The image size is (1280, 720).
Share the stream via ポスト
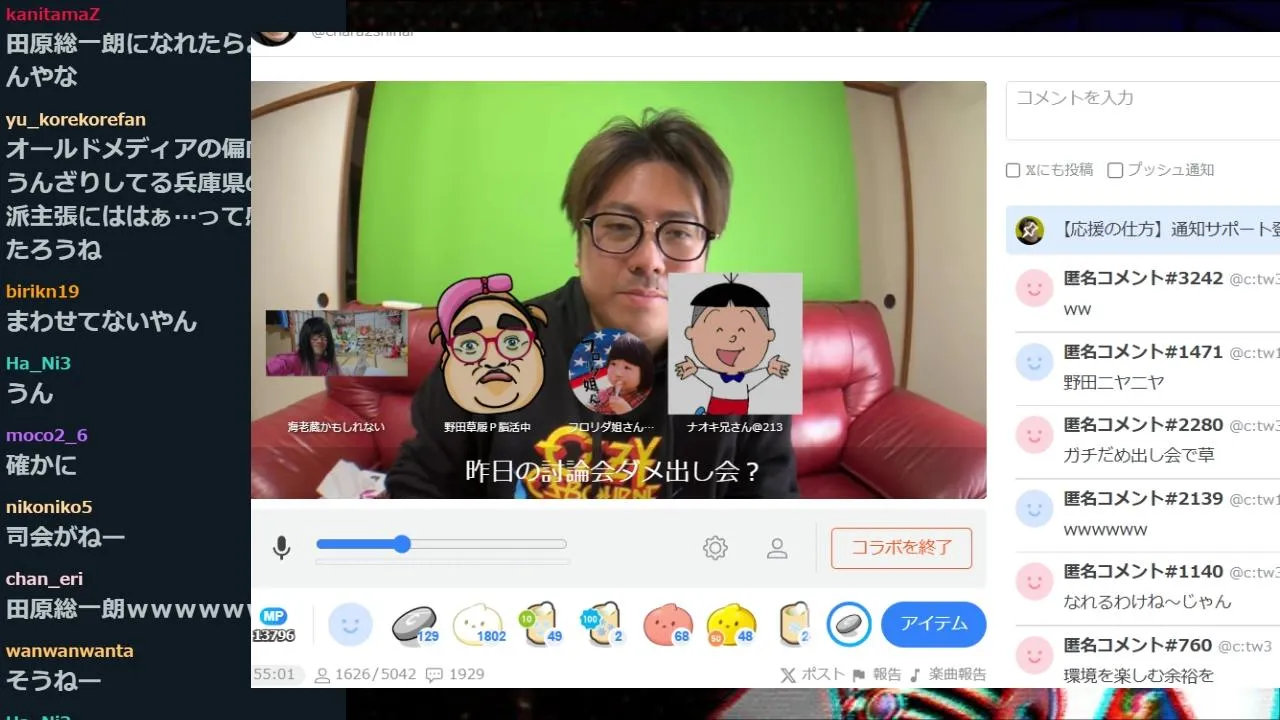[x=812, y=675]
